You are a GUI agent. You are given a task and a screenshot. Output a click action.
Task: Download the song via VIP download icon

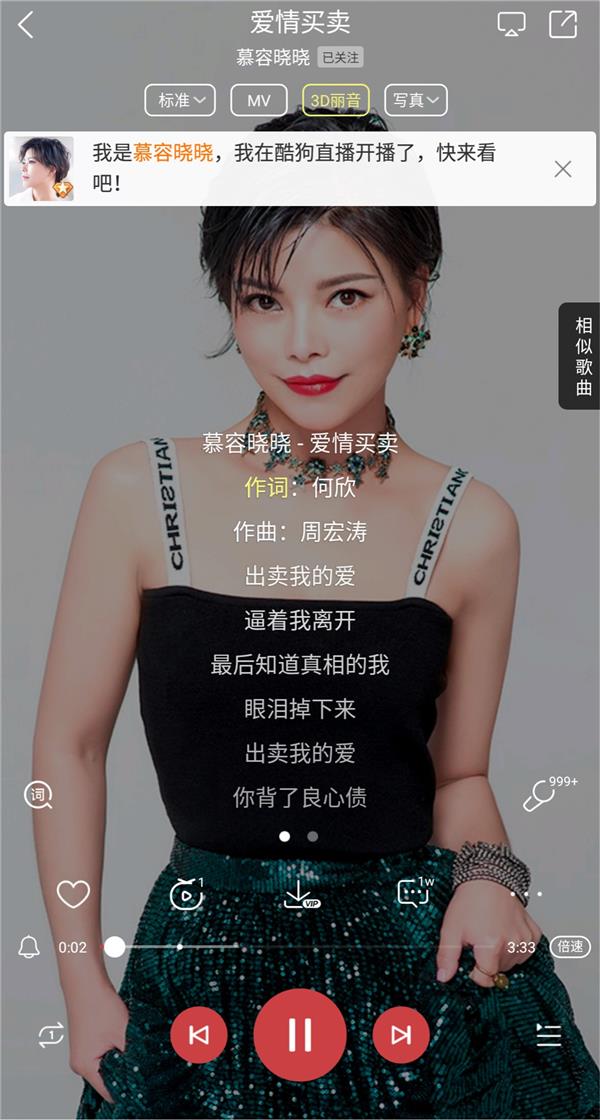[300, 894]
